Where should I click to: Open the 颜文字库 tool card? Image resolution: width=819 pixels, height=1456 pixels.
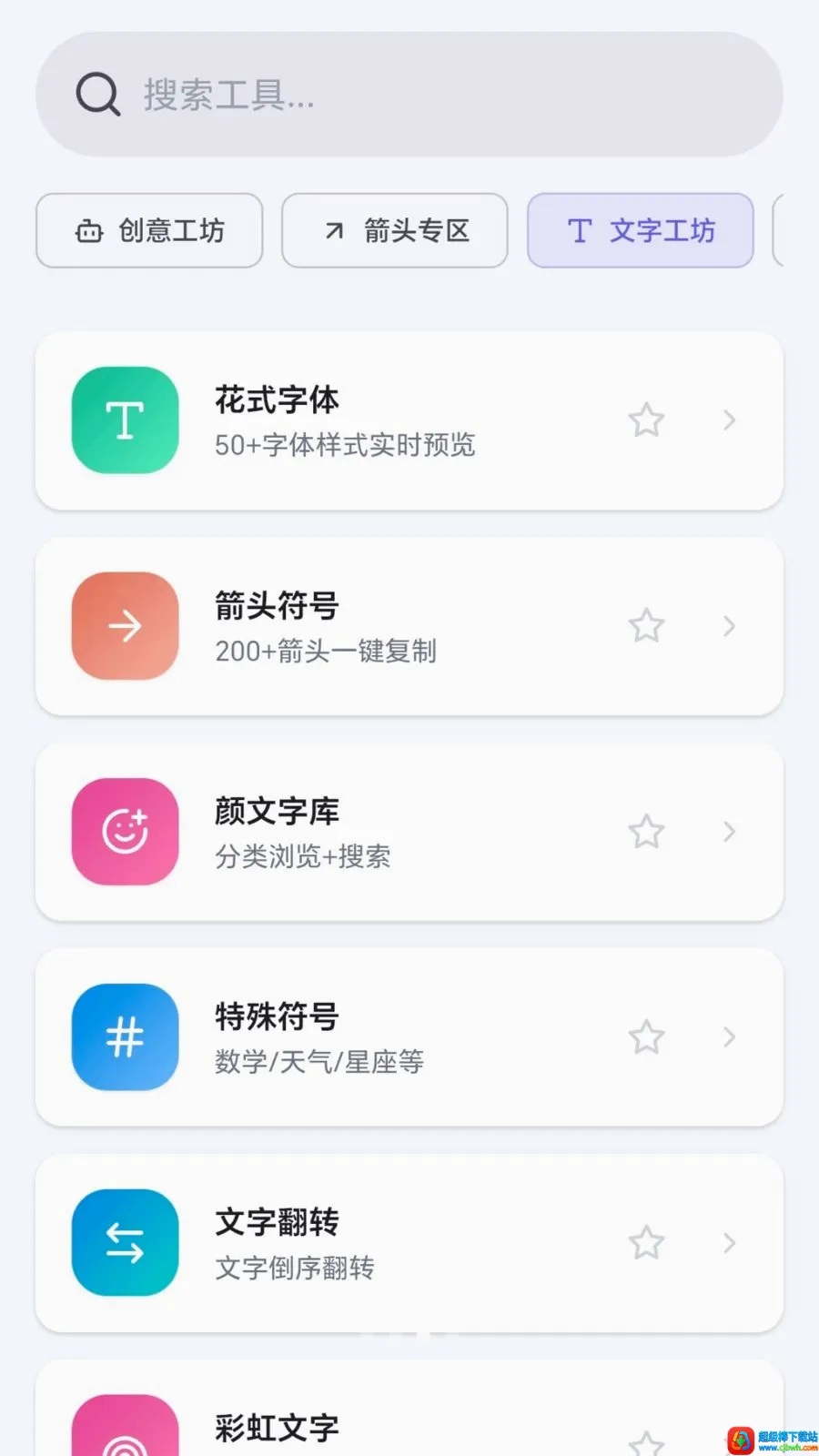click(x=409, y=832)
